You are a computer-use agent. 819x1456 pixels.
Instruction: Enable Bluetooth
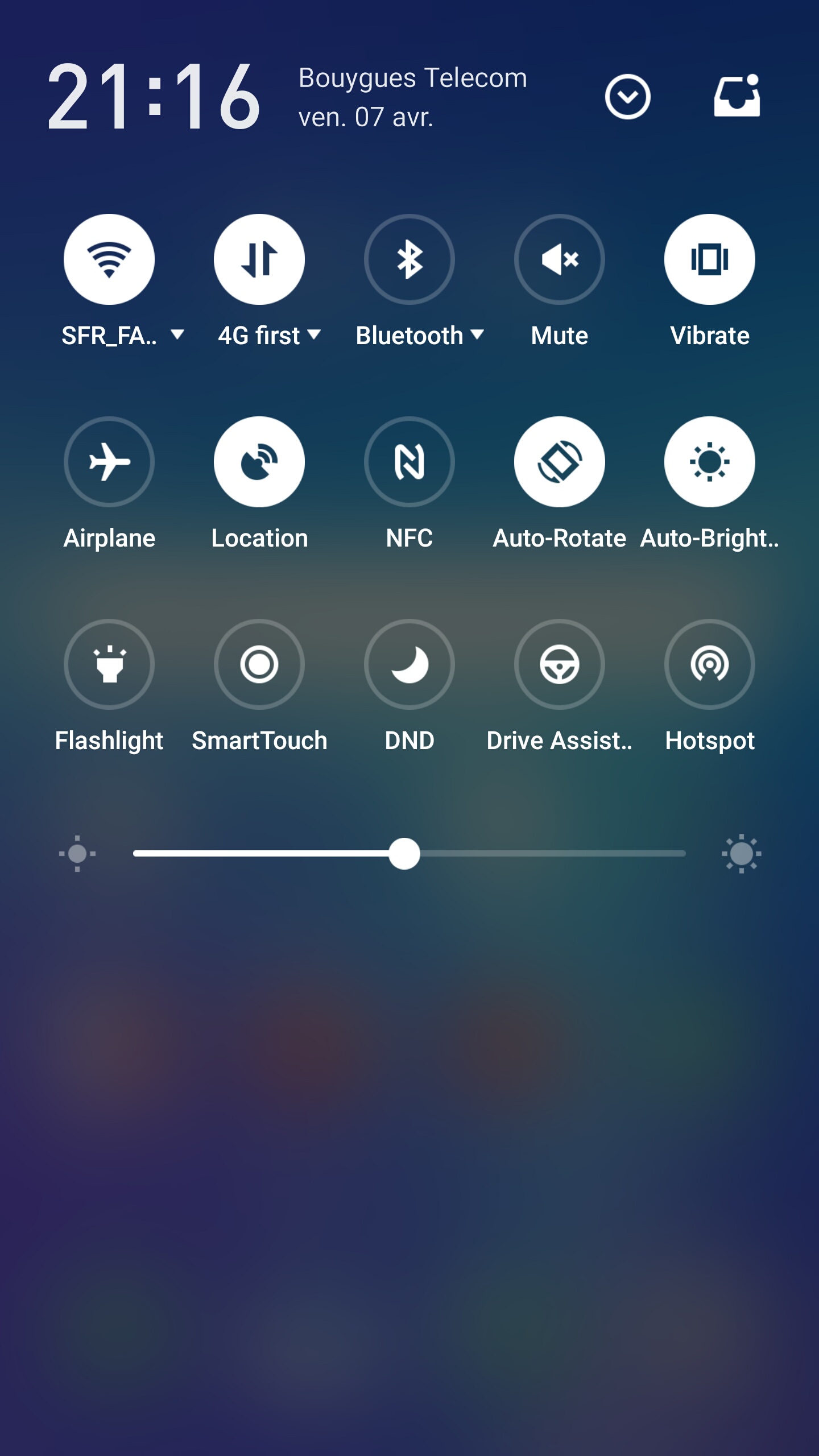(409, 259)
